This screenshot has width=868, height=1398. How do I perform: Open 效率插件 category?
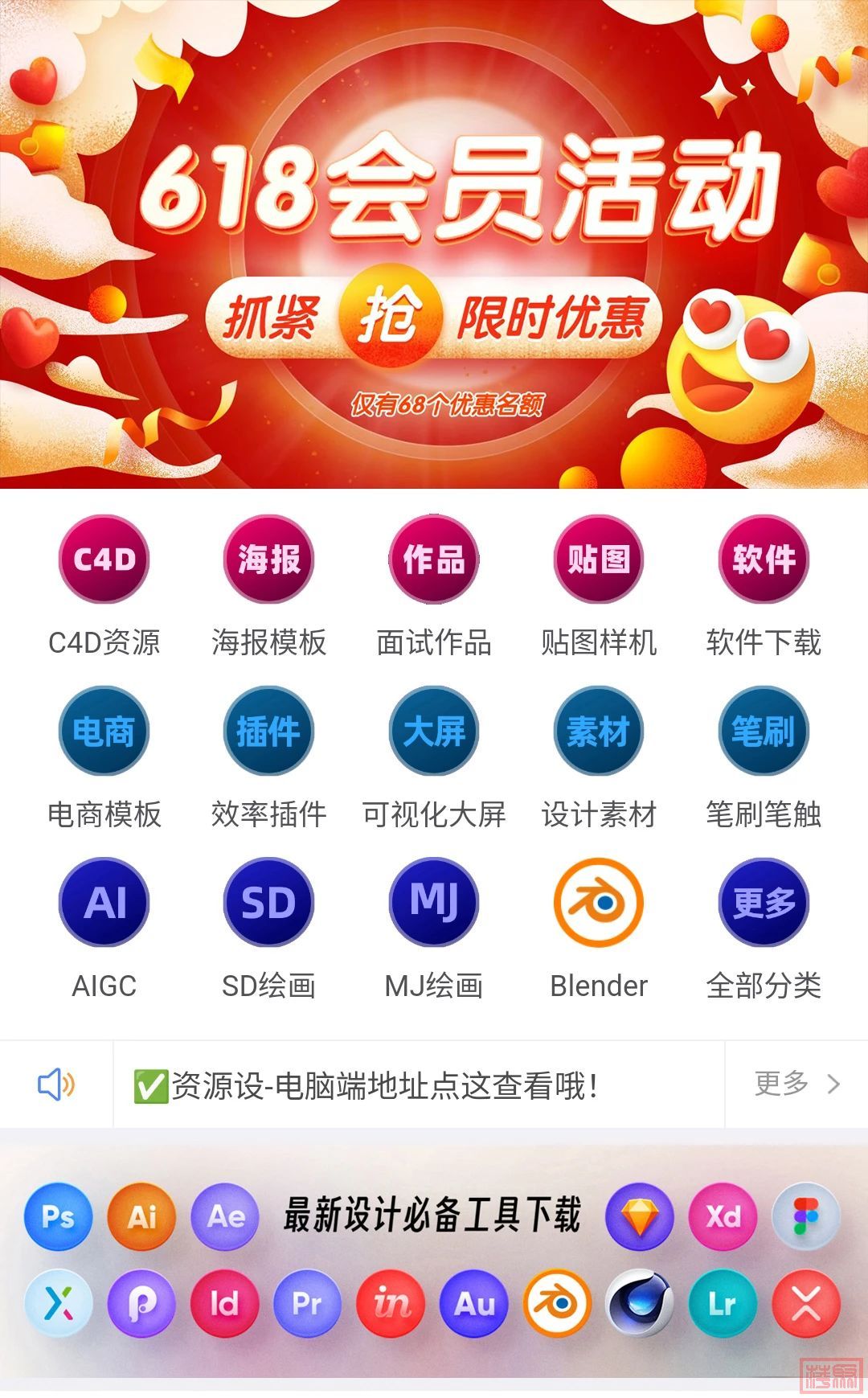(x=268, y=731)
